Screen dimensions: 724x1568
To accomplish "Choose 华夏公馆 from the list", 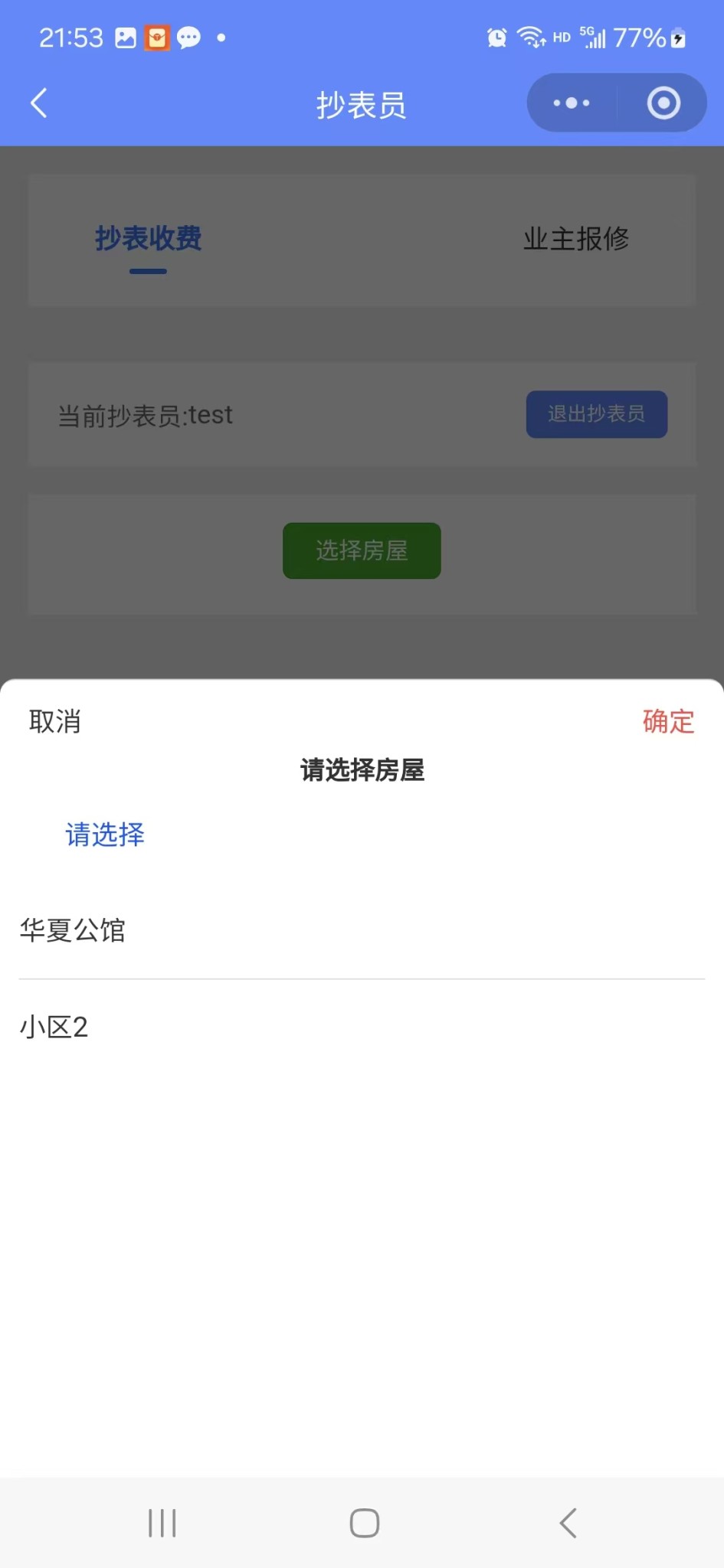I will (x=73, y=930).
